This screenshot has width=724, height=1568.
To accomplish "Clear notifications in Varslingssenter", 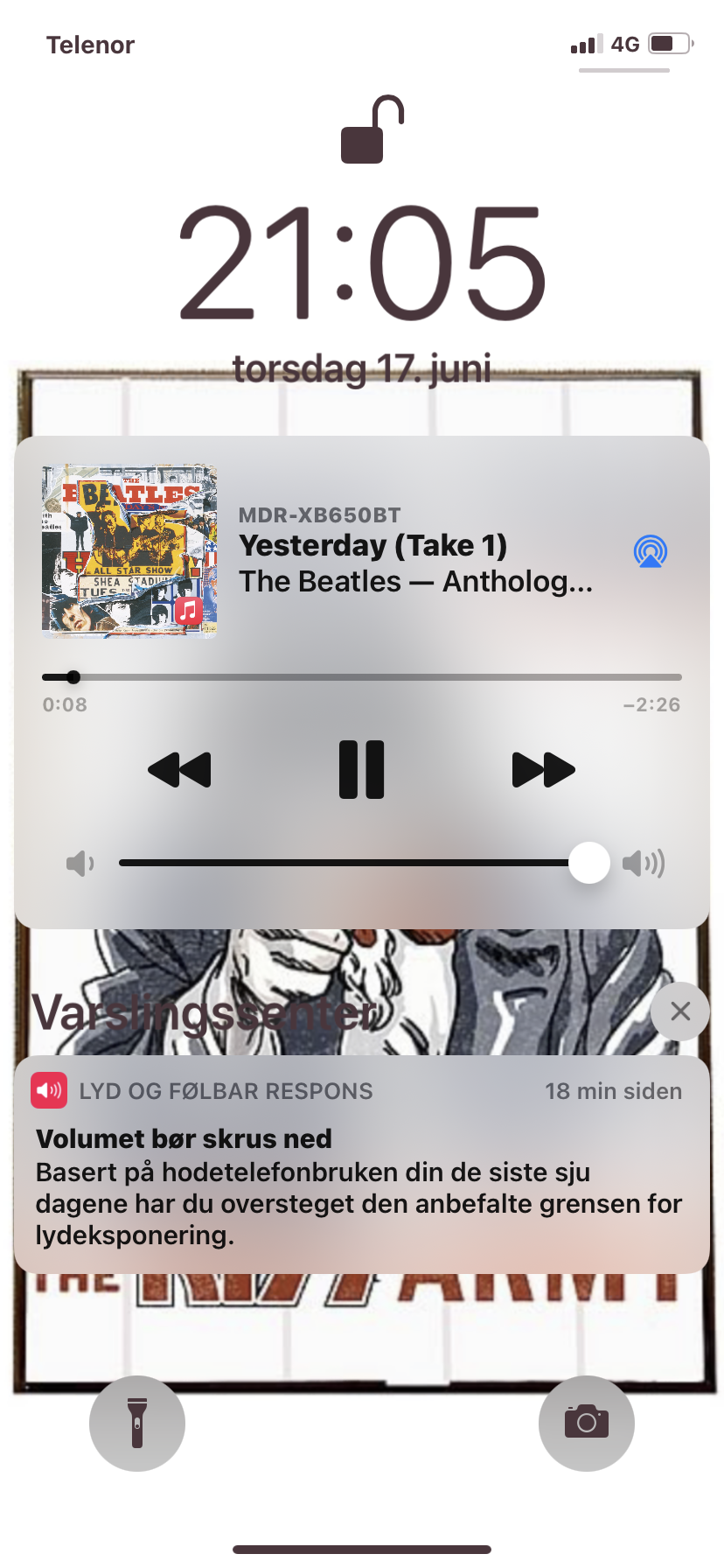I will 679,1011.
